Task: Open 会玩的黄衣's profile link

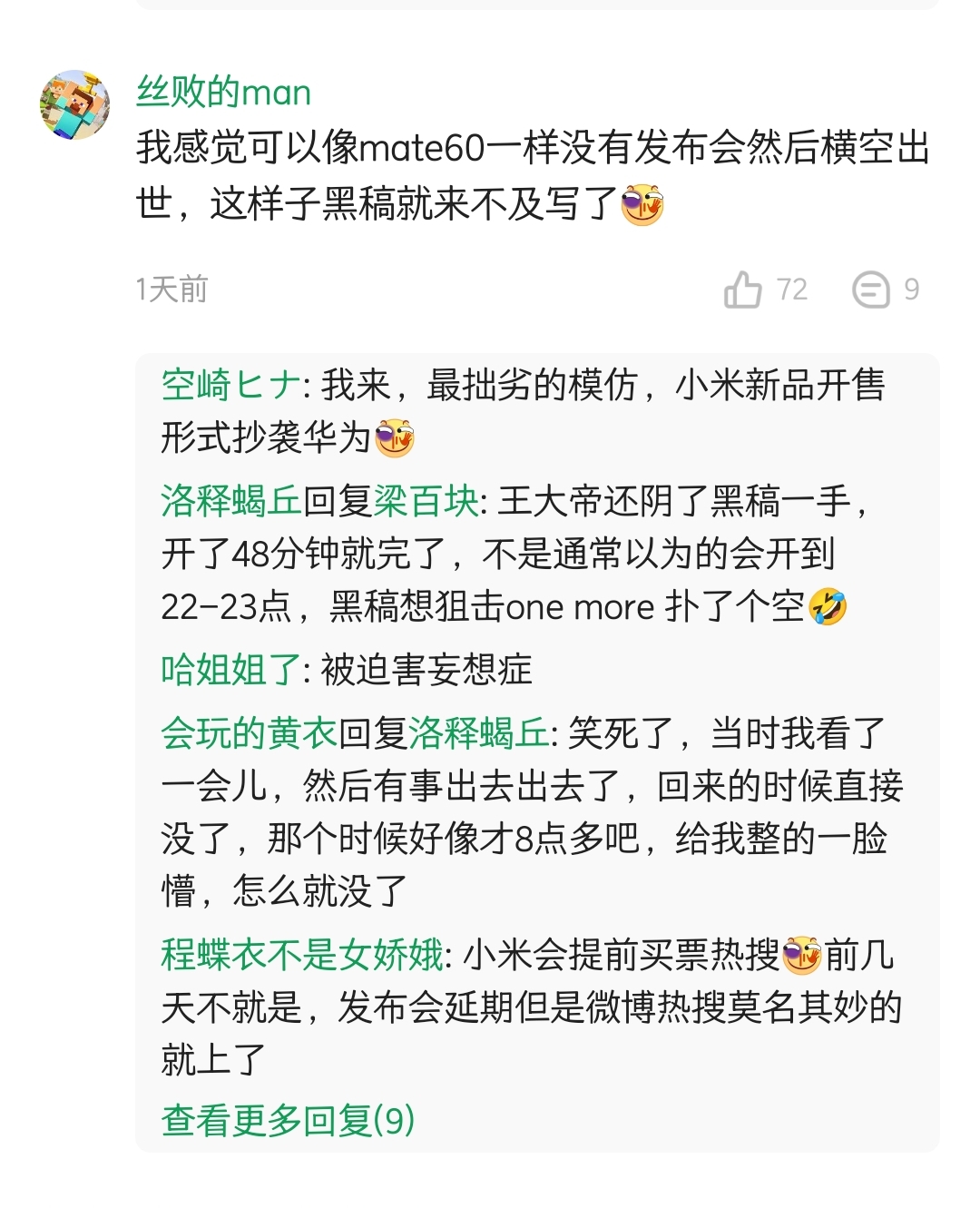Action: tap(249, 733)
